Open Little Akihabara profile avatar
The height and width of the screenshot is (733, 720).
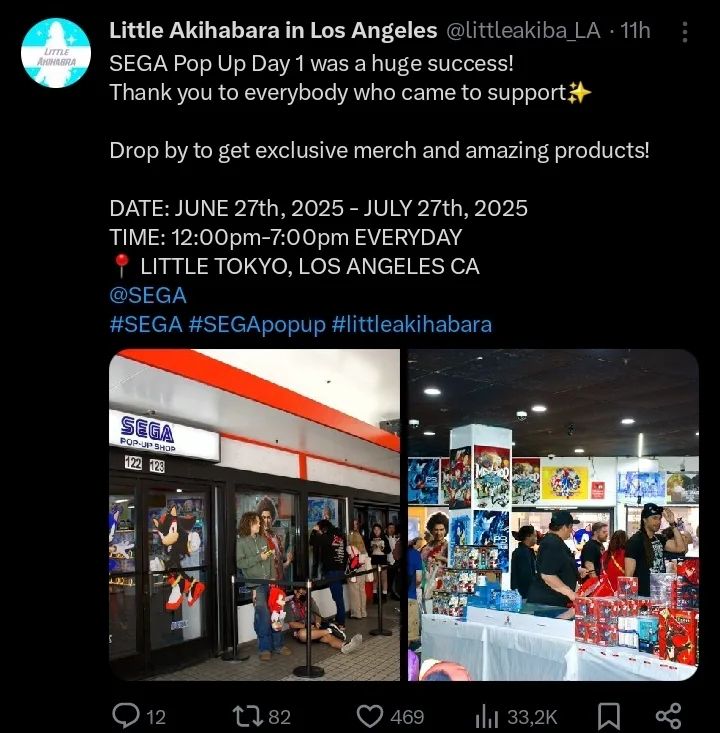[x=56, y=53]
